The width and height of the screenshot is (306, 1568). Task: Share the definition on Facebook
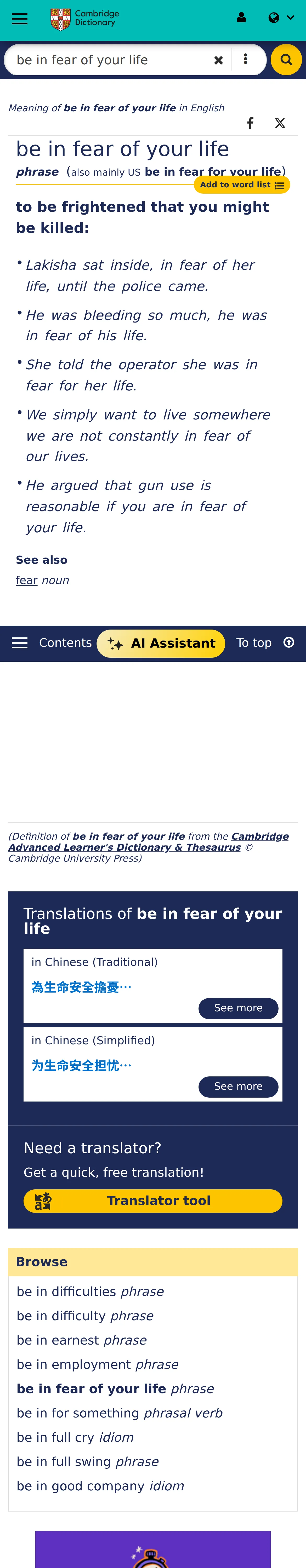250,123
